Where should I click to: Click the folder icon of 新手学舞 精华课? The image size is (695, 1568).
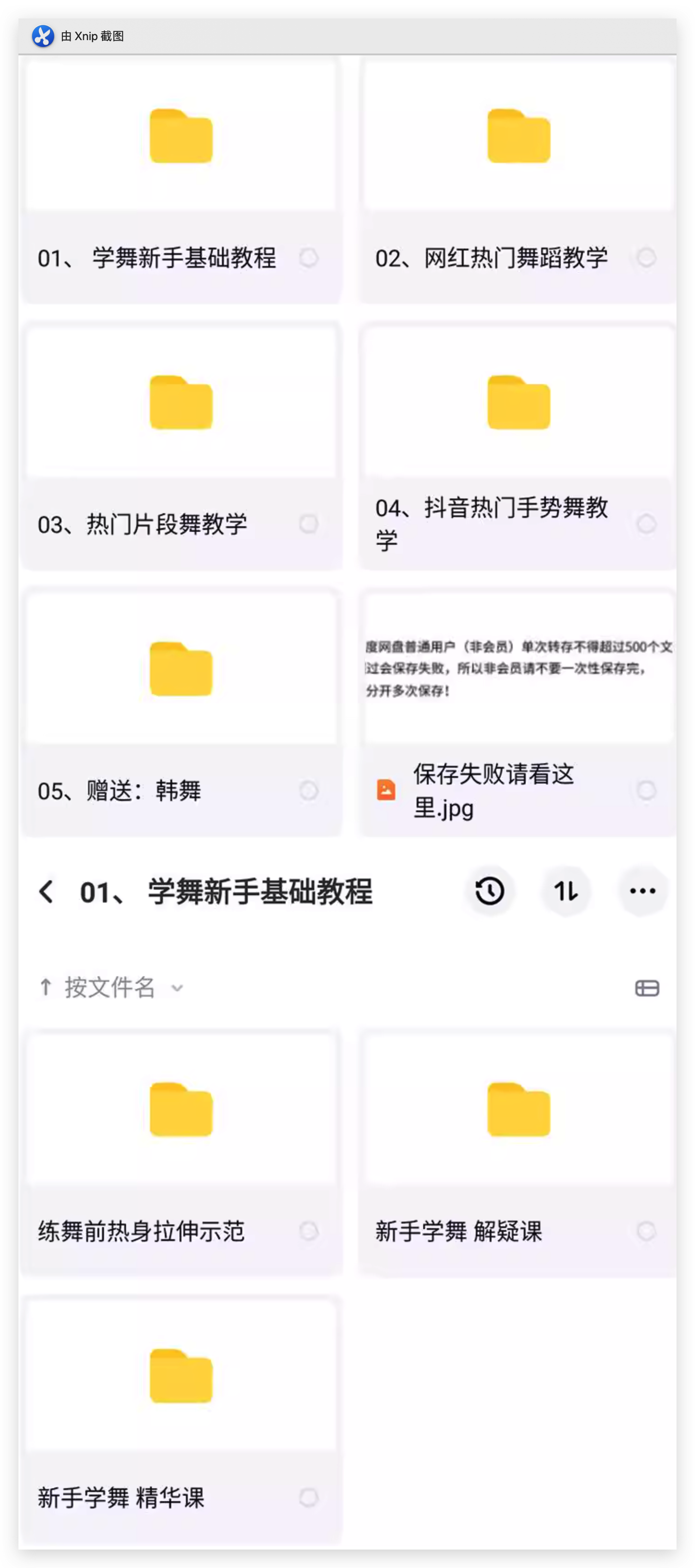[x=181, y=1378]
